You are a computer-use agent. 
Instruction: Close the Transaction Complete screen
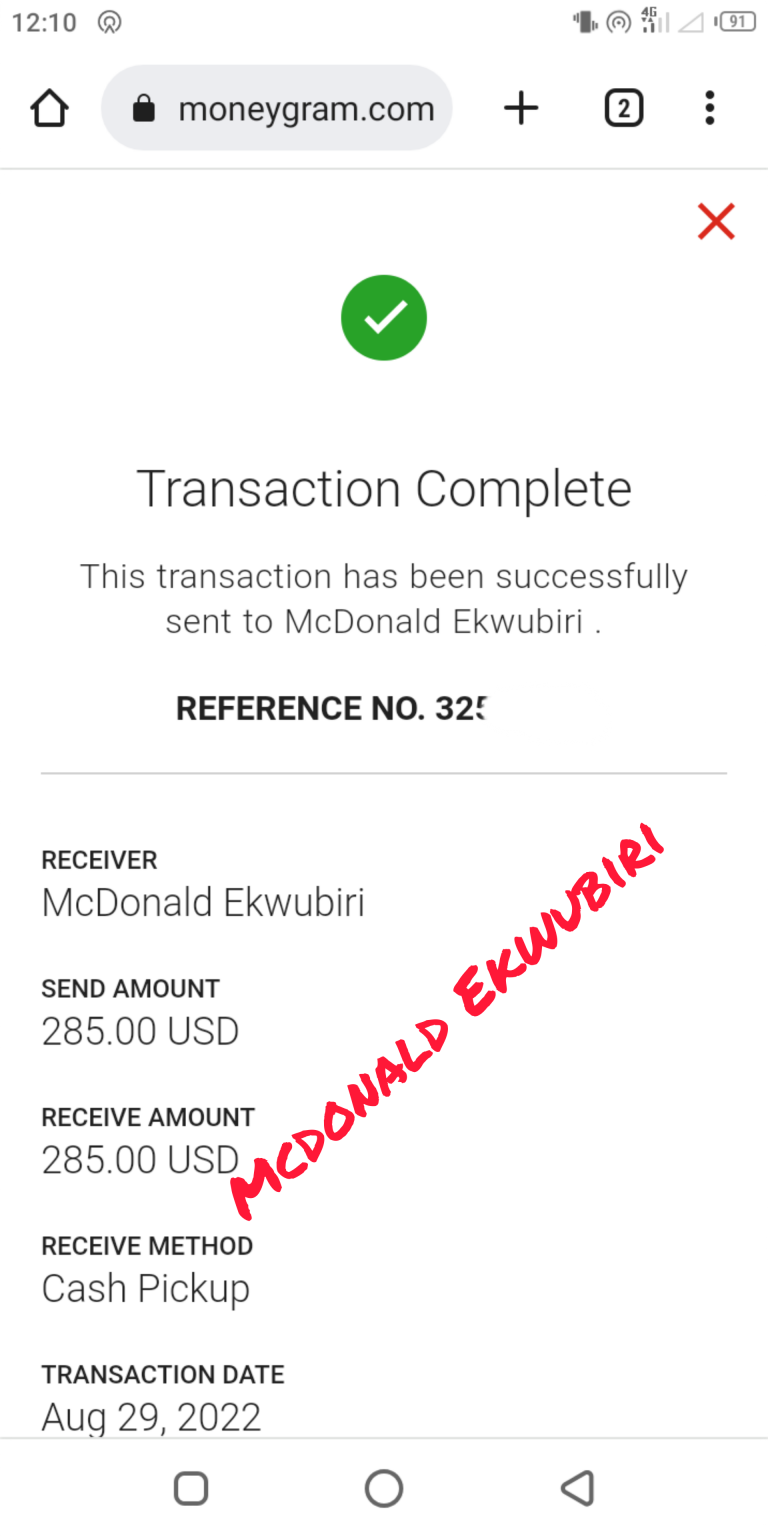coord(716,221)
